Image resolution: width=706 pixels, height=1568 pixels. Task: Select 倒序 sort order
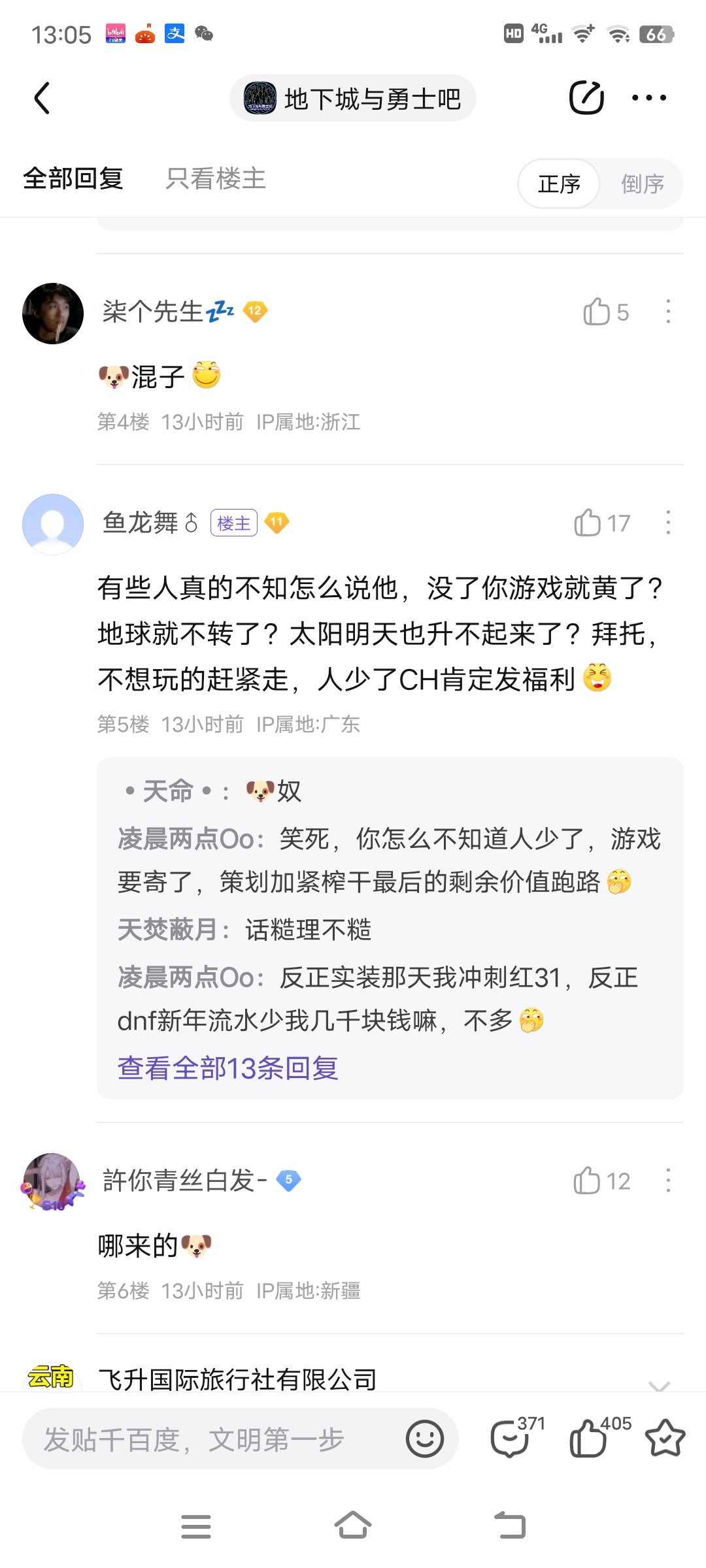[x=642, y=184]
